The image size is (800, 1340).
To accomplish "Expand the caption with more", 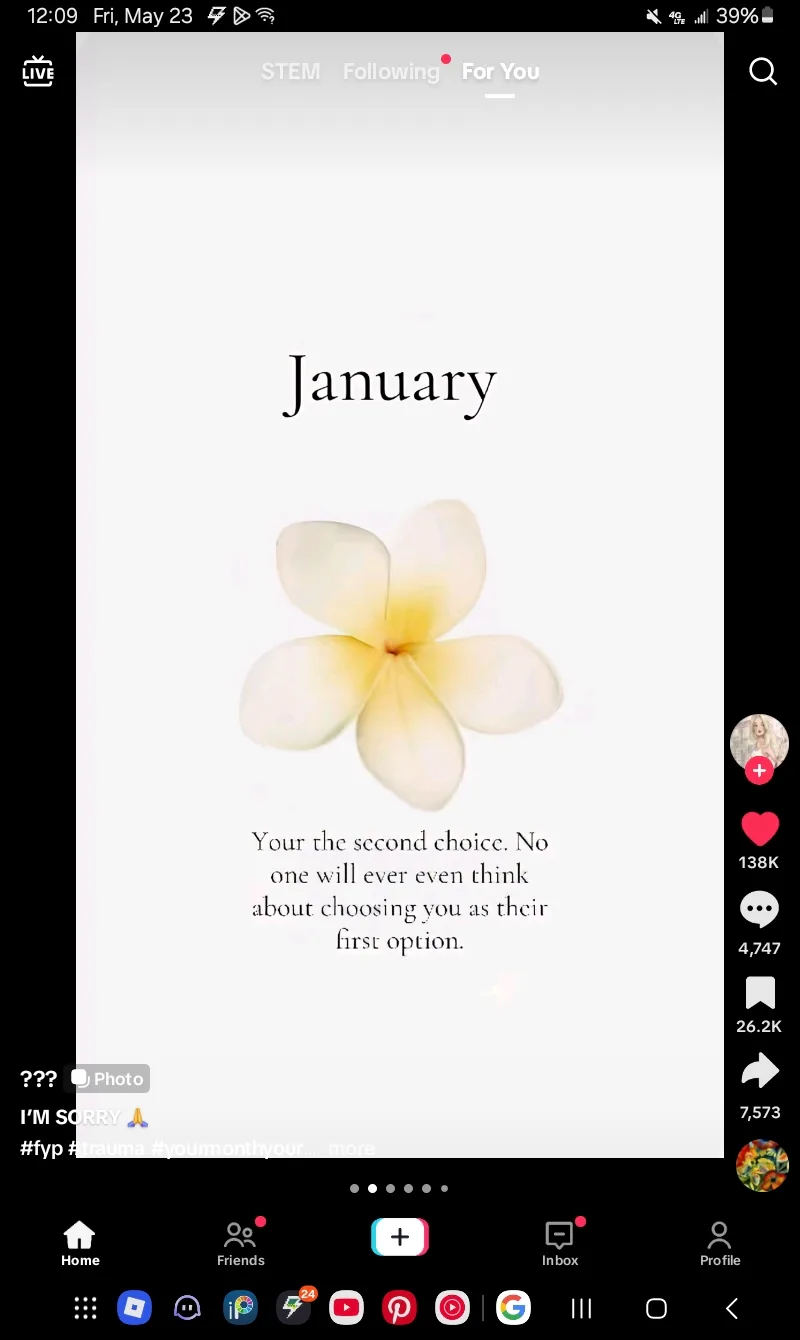I will tap(351, 1149).
